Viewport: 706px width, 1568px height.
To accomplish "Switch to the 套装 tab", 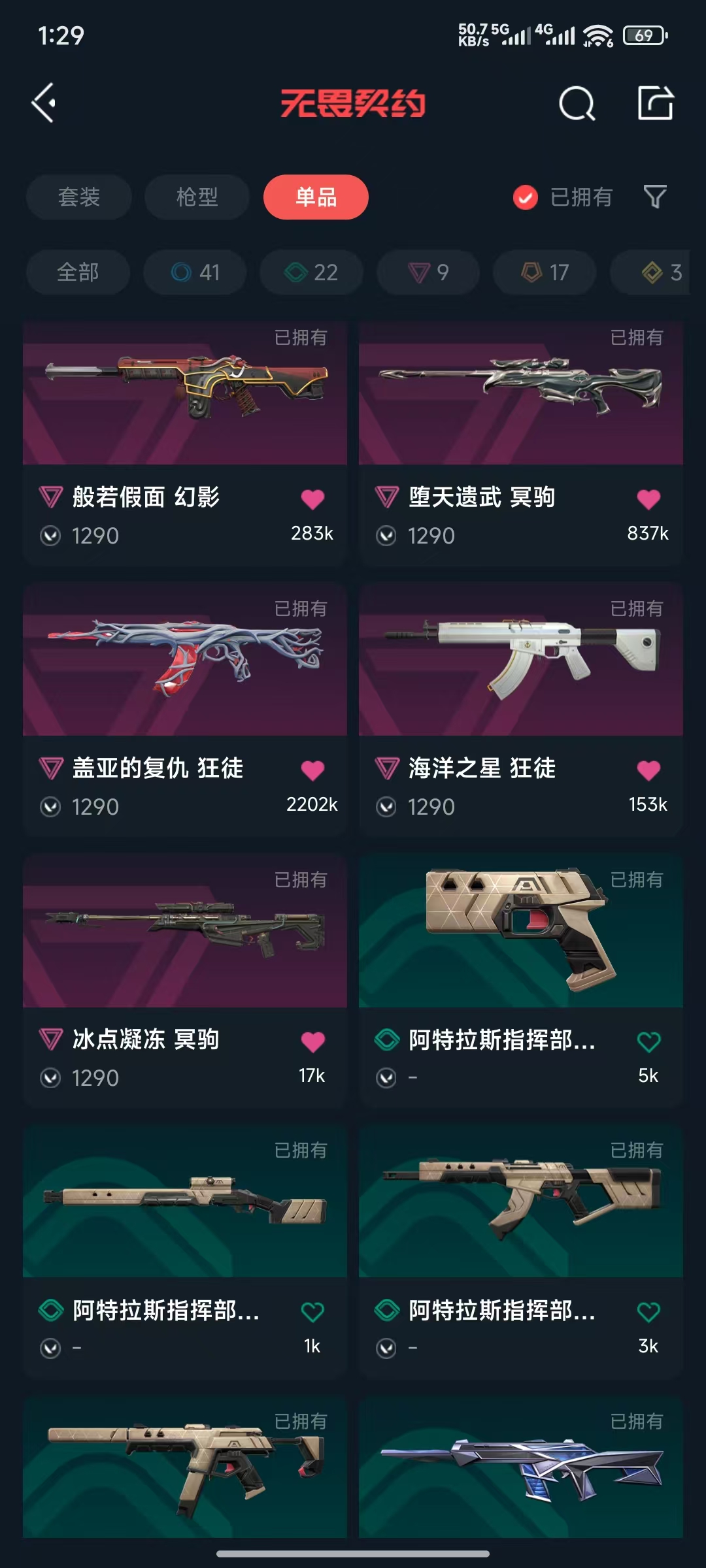I will (78, 197).
